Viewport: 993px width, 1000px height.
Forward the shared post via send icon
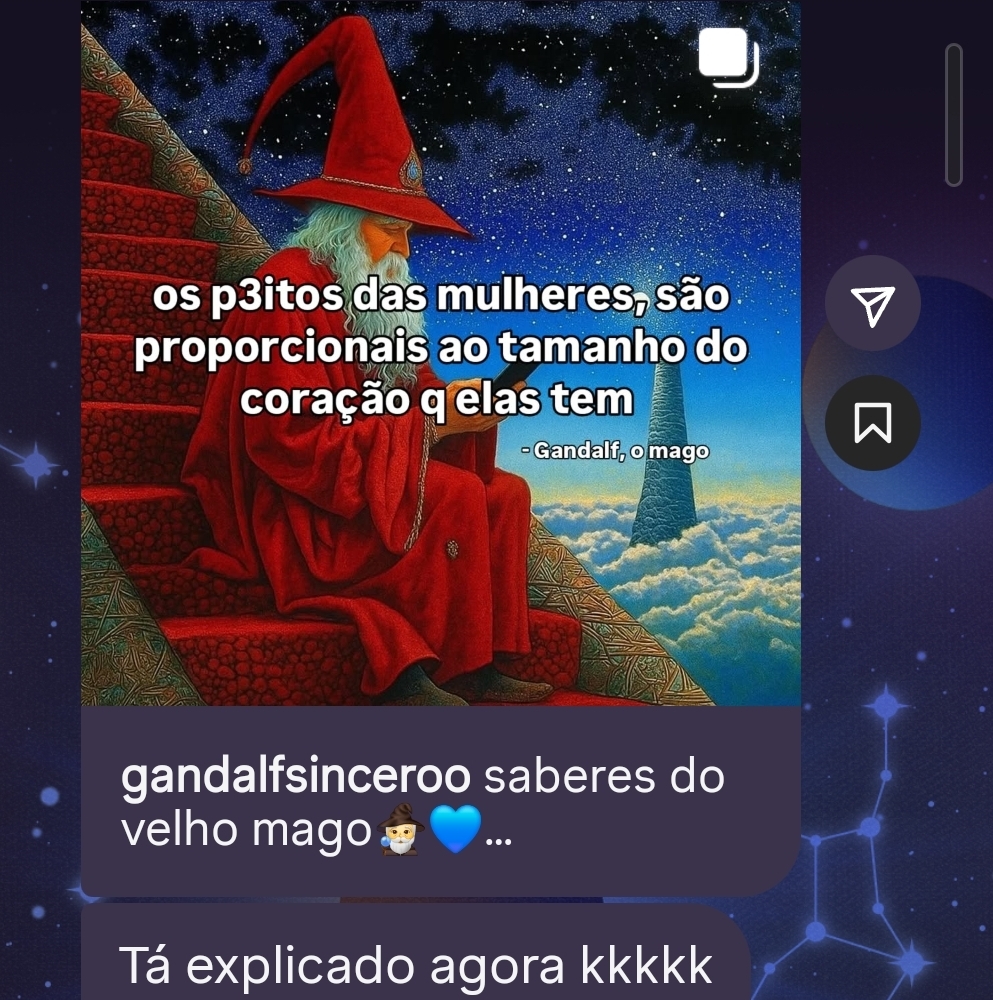872,304
